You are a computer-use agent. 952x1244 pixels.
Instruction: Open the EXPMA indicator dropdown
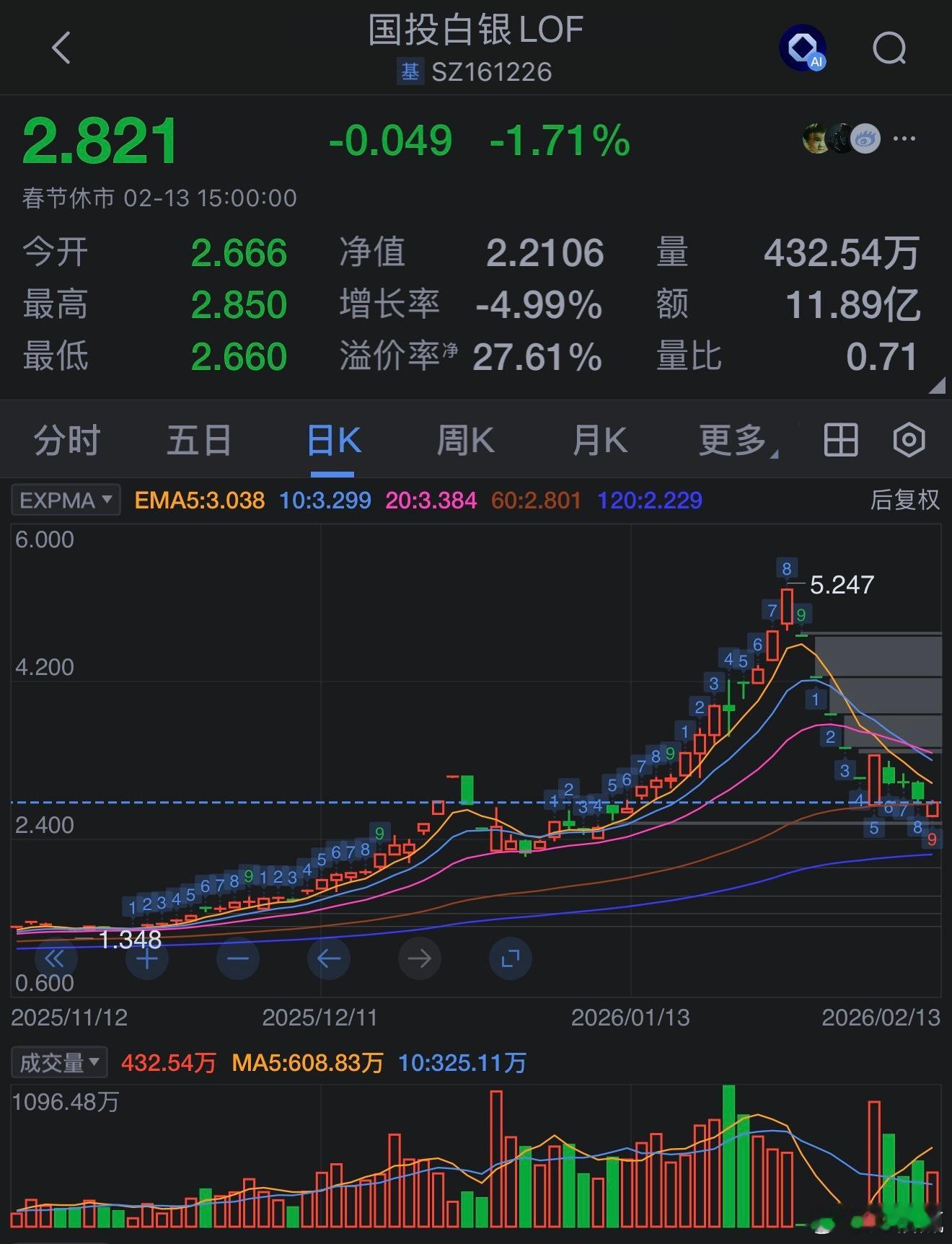63,500
